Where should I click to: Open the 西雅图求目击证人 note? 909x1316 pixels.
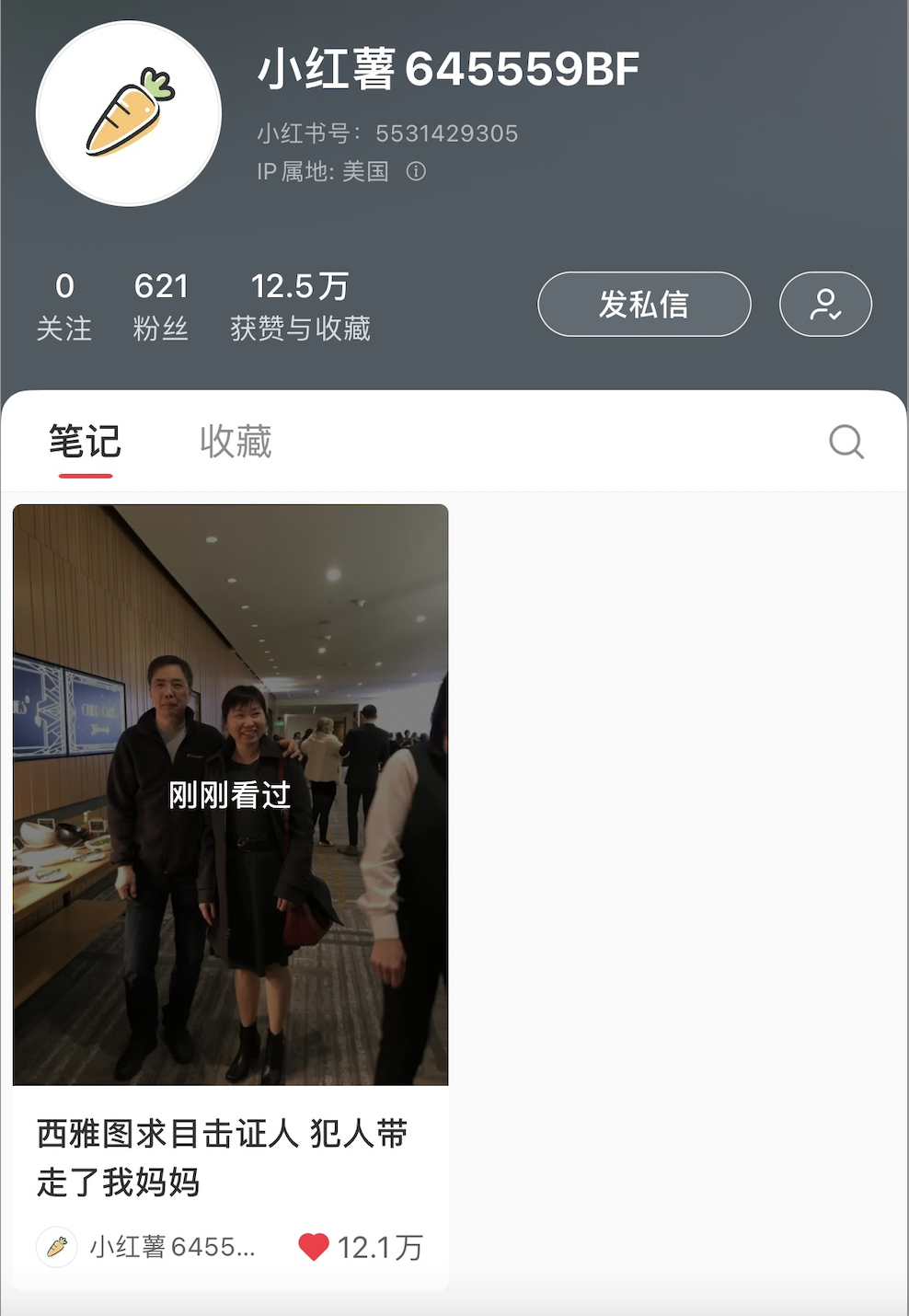tap(230, 795)
